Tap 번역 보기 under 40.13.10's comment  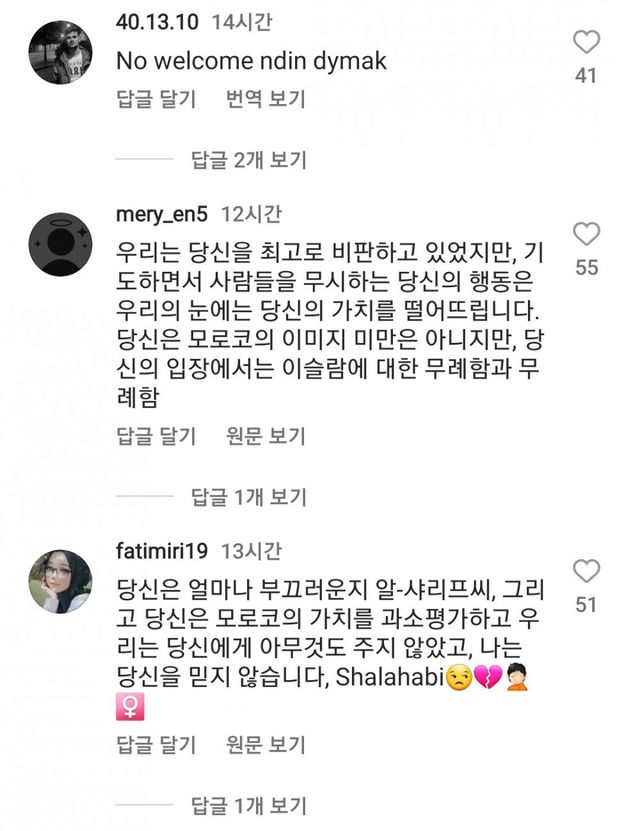click(266, 99)
